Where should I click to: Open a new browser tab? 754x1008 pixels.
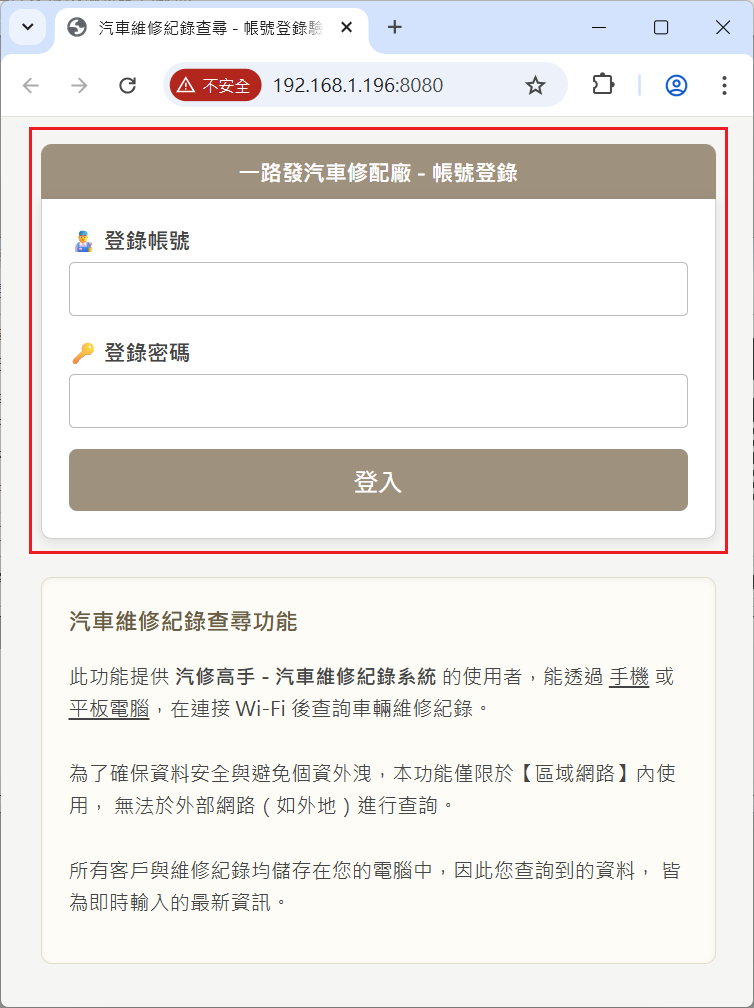[x=394, y=28]
